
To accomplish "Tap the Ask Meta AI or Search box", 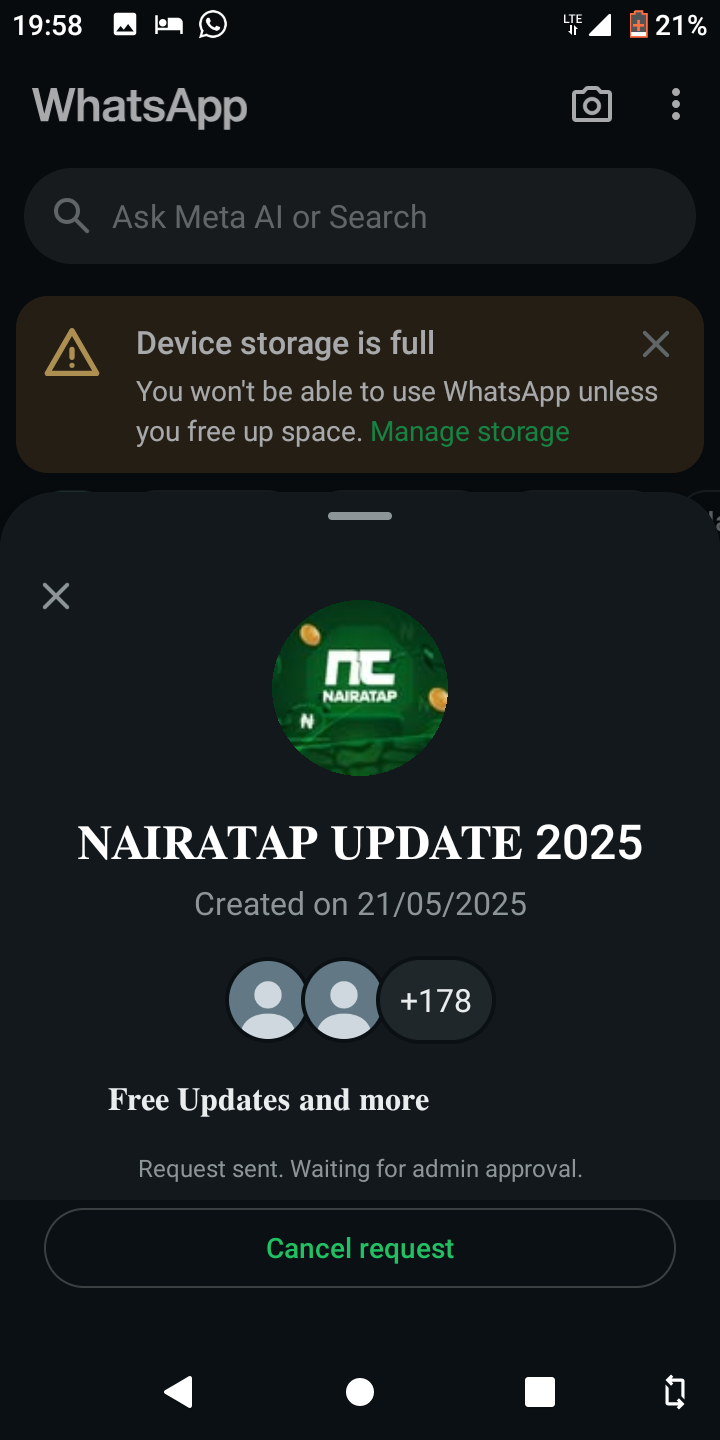I will [x=360, y=217].
